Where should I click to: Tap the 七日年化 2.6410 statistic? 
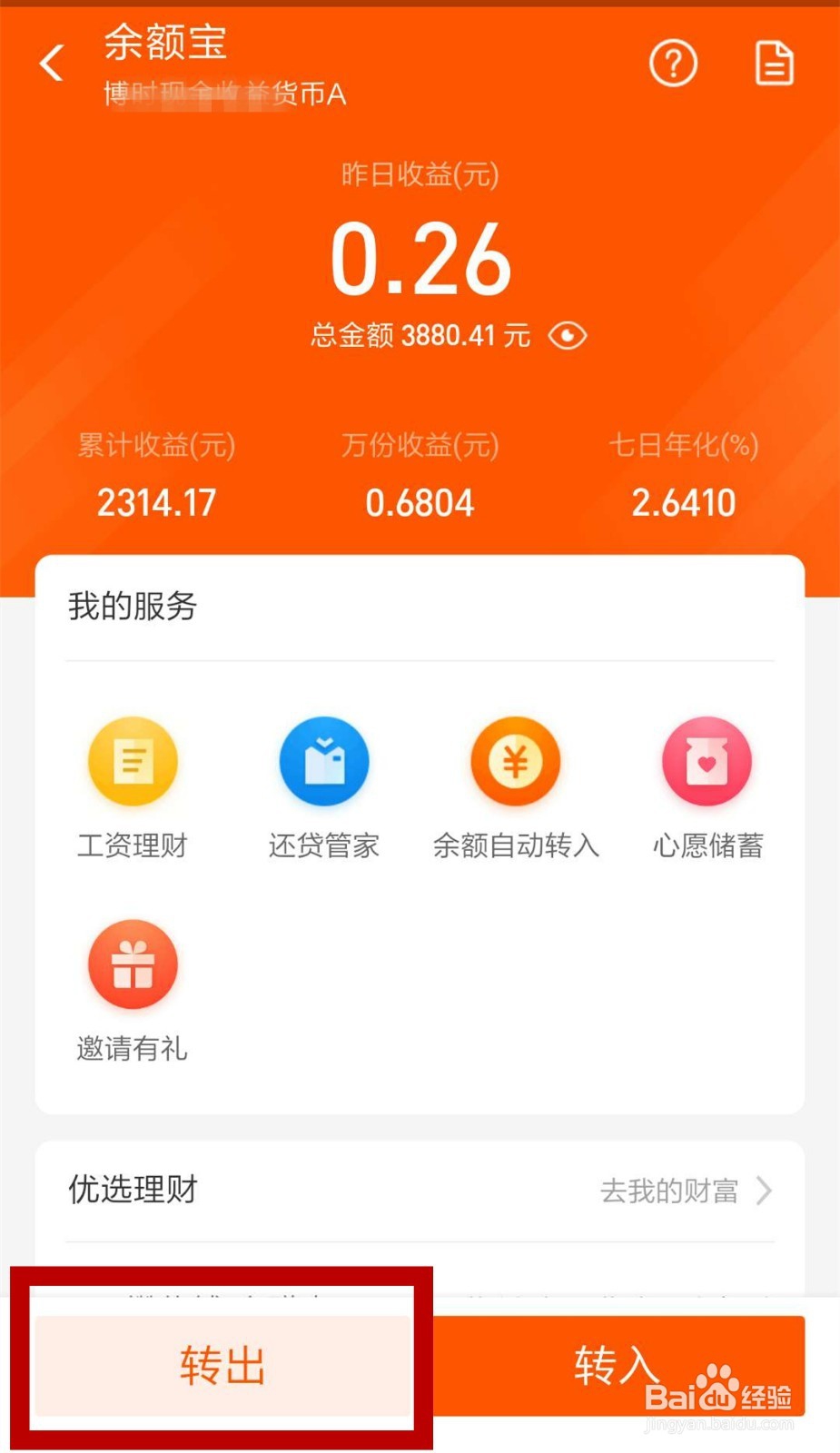(684, 502)
